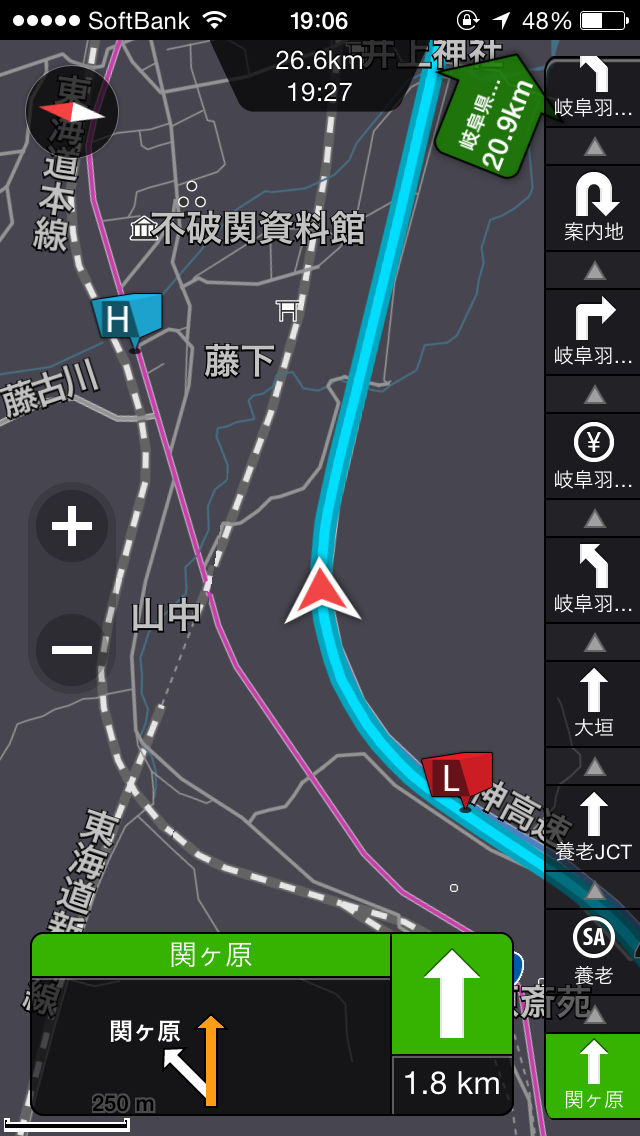
Task: Select the 大垣 step in route list
Action: pyautogui.click(x=593, y=703)
